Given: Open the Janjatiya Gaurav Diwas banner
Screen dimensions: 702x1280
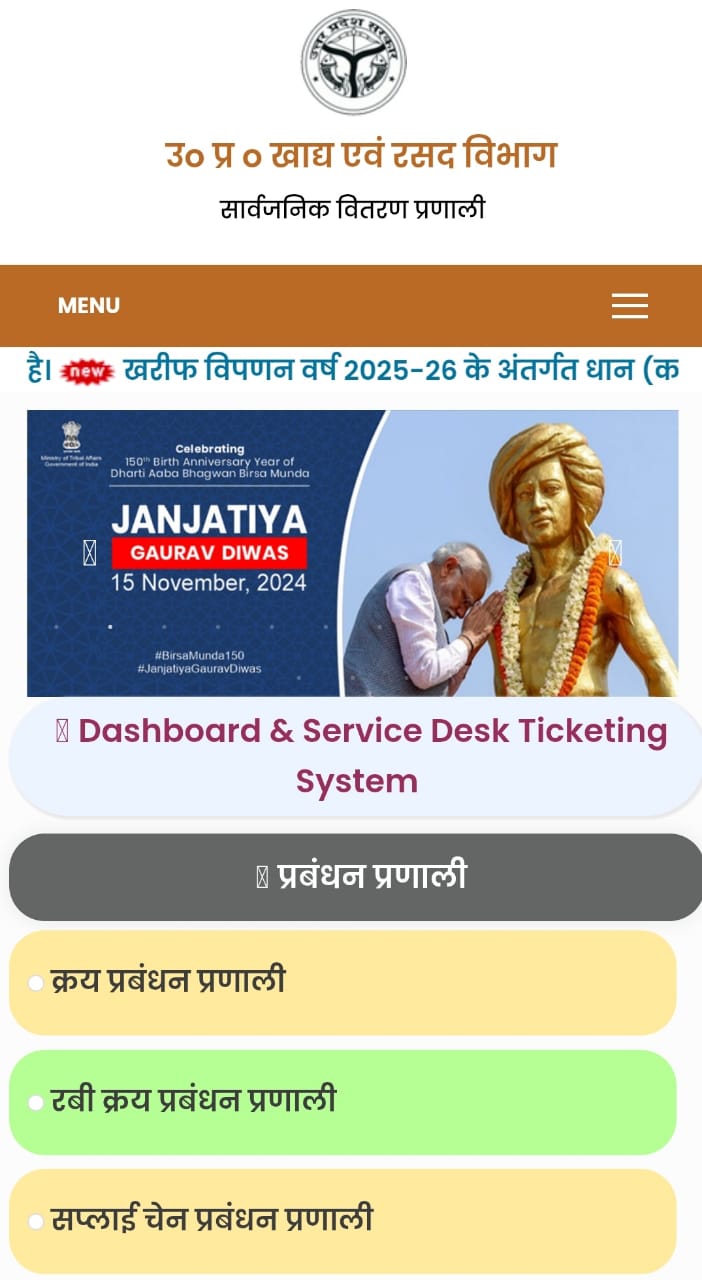Looking at the screenshot, I should point(352,620).
